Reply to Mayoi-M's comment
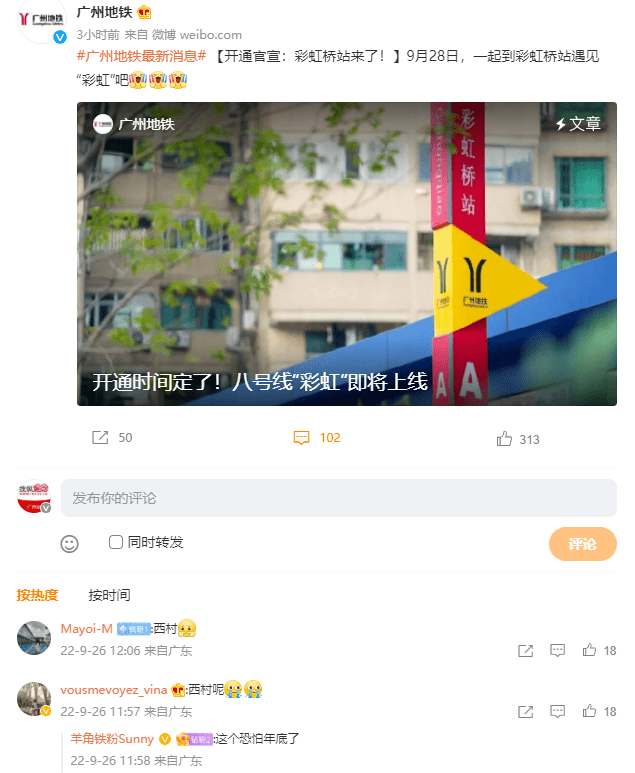The image size is (635, 773). click(x=558, y=651)
